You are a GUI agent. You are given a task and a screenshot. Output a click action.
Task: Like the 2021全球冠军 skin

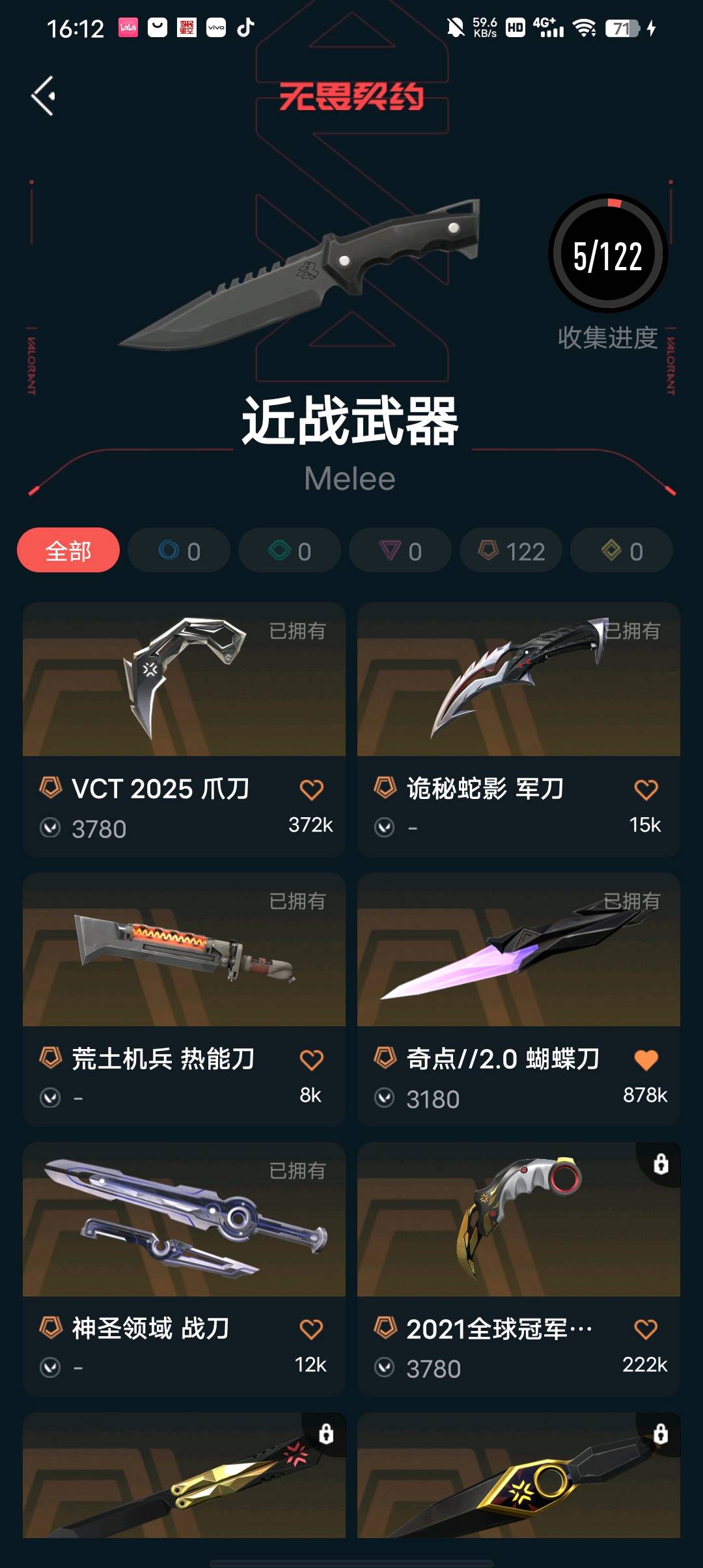coord(646,1329)
